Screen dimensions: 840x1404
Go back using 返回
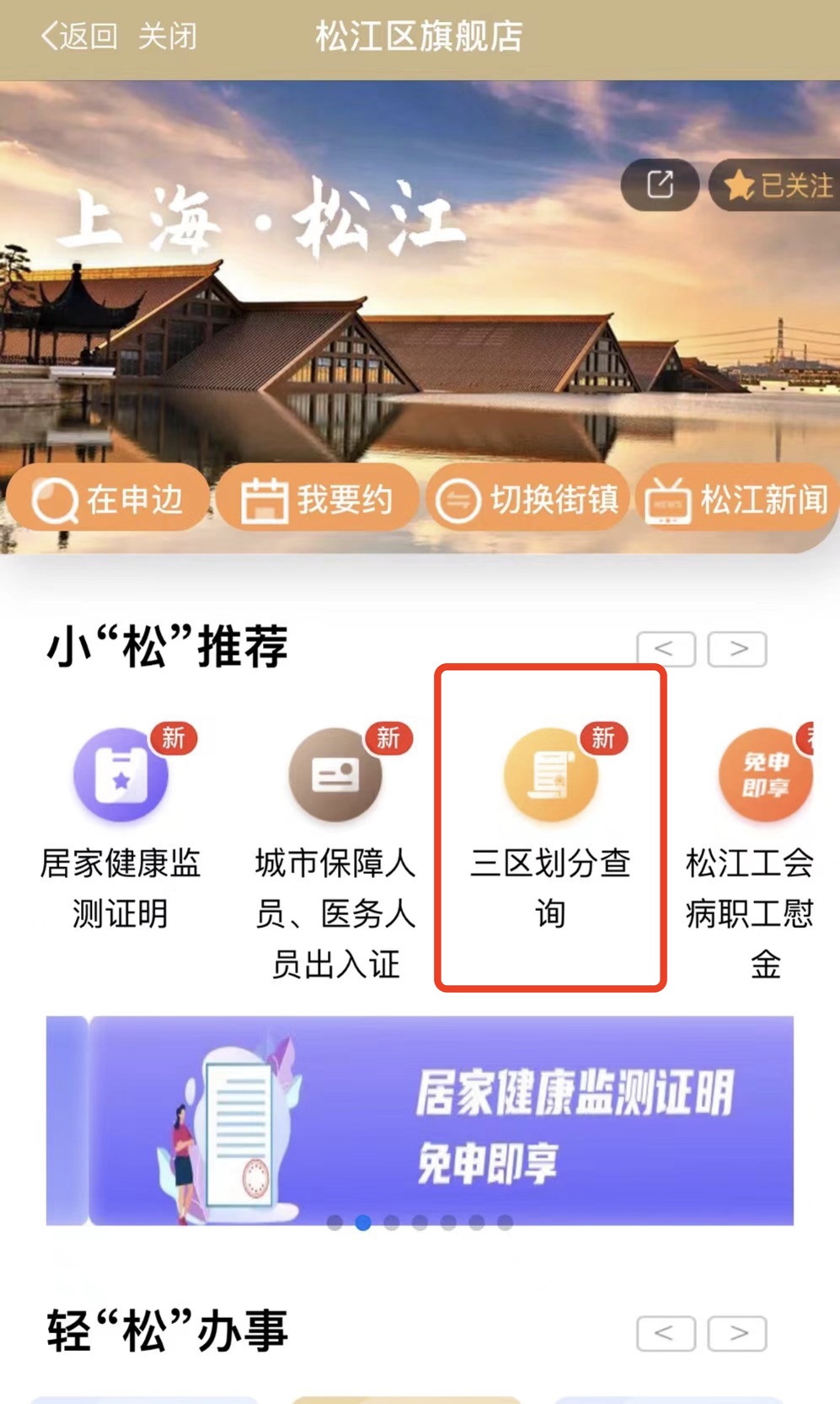point(78,37)
